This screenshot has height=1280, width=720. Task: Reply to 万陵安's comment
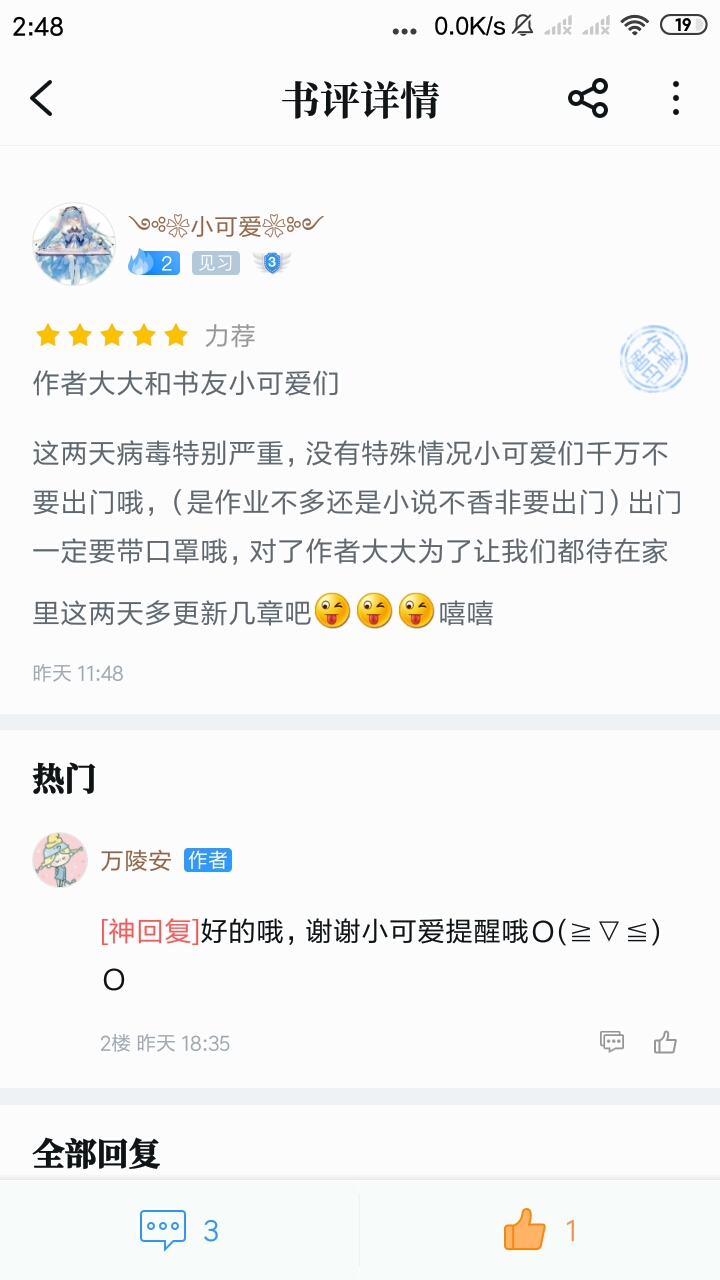click(612, 1042)
